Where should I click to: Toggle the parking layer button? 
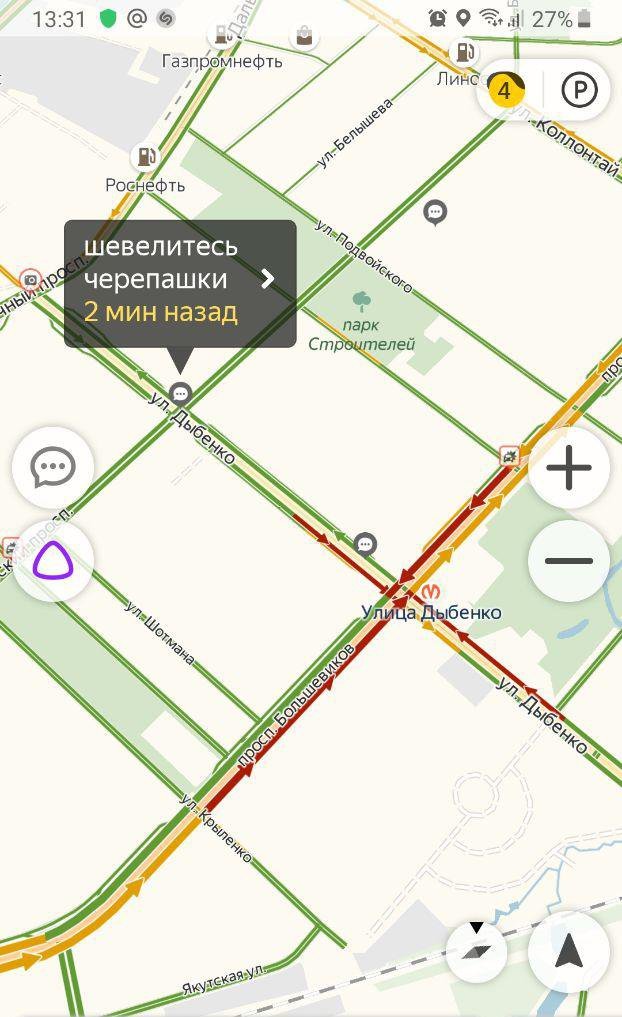[x=579, y=90]
